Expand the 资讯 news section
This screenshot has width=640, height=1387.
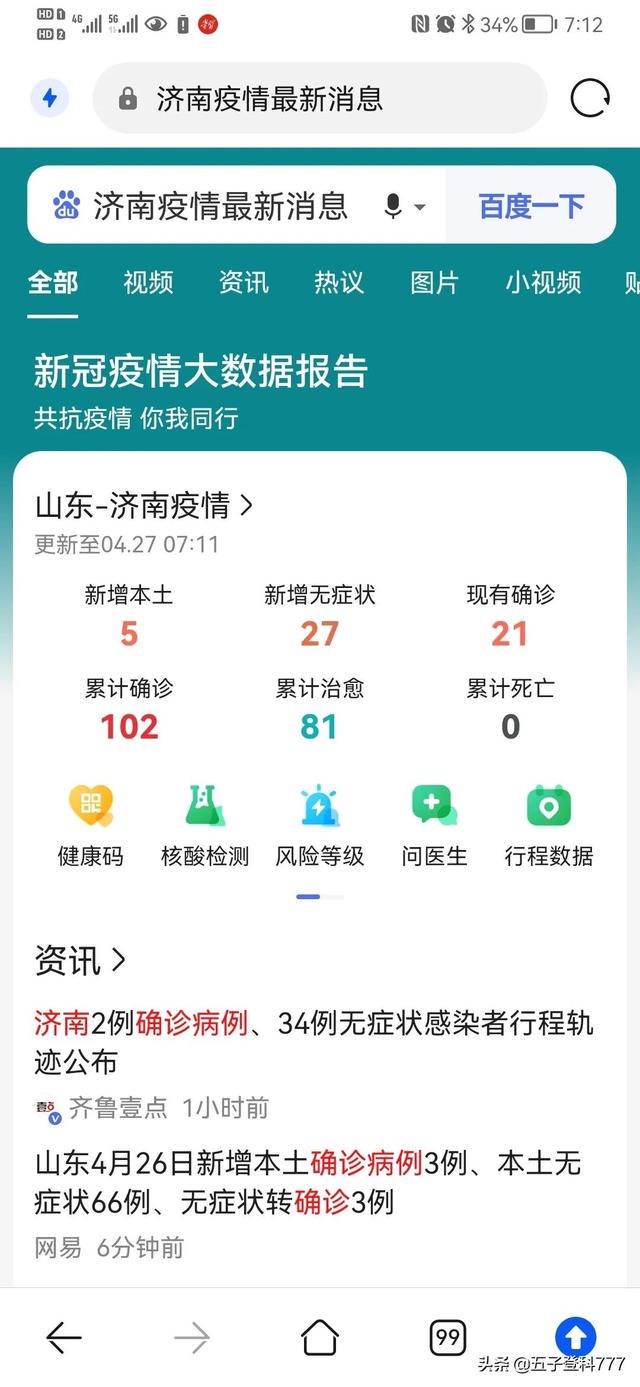click(x=80, y=961)
